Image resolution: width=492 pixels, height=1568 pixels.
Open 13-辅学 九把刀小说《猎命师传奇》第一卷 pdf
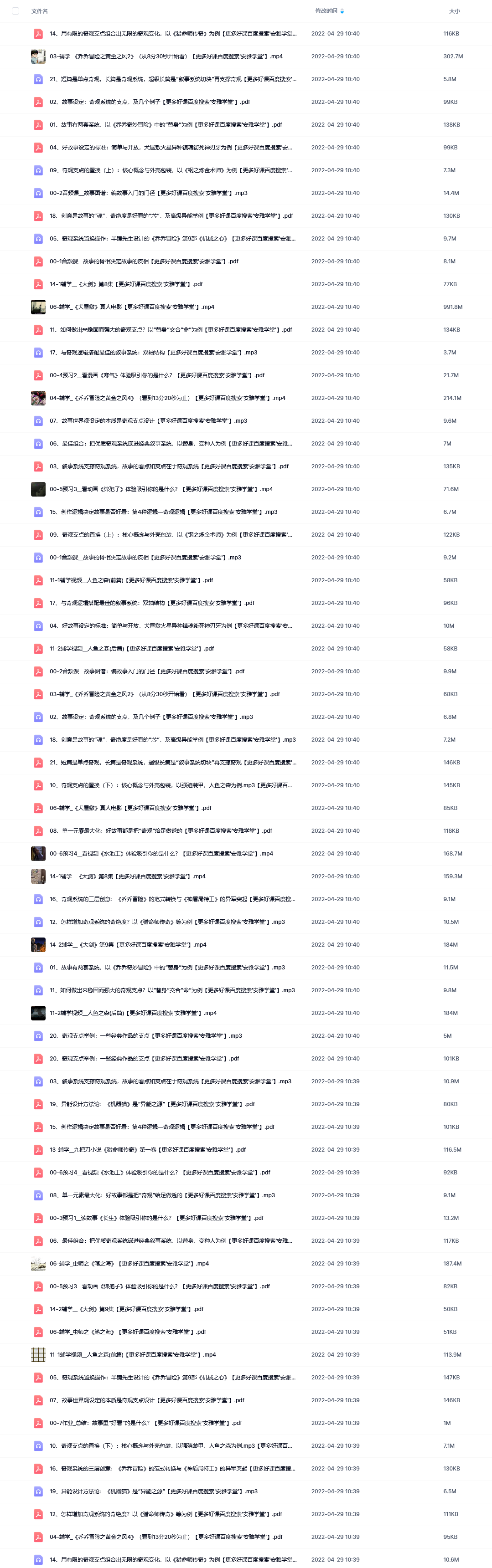[x=147, y=1150]
